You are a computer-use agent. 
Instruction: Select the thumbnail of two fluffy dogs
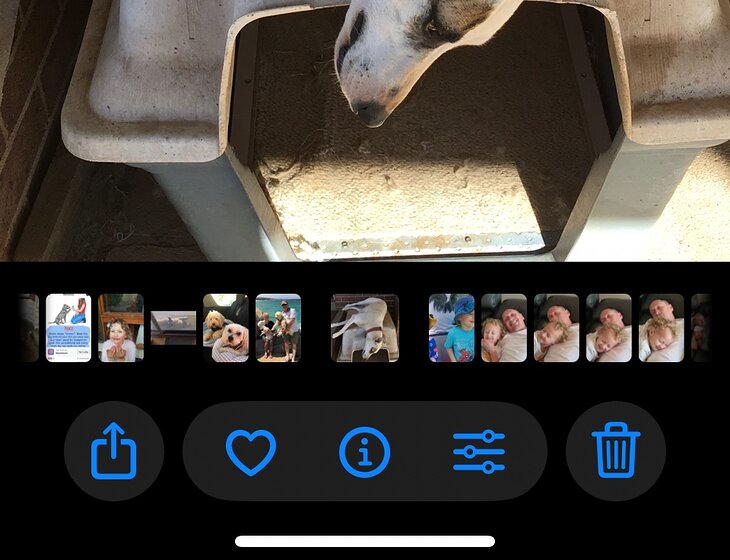click(x=226, y=328)
